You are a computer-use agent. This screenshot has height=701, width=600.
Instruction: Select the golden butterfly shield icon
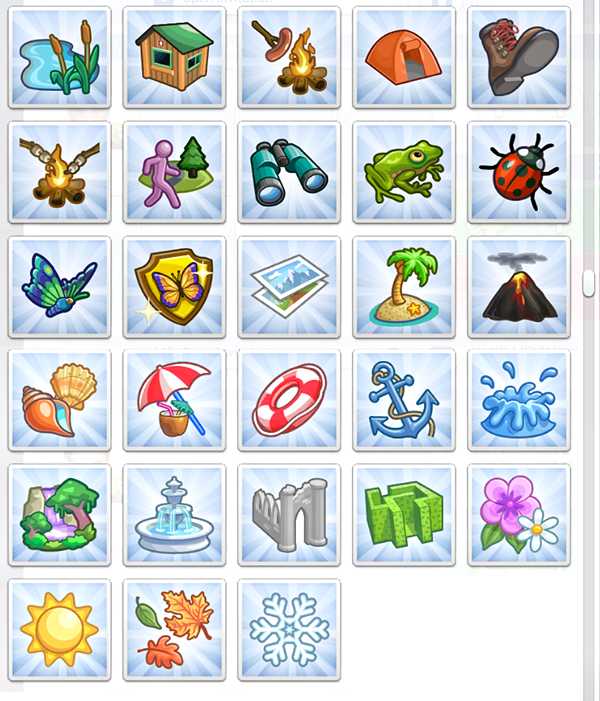tap(174, 287)
